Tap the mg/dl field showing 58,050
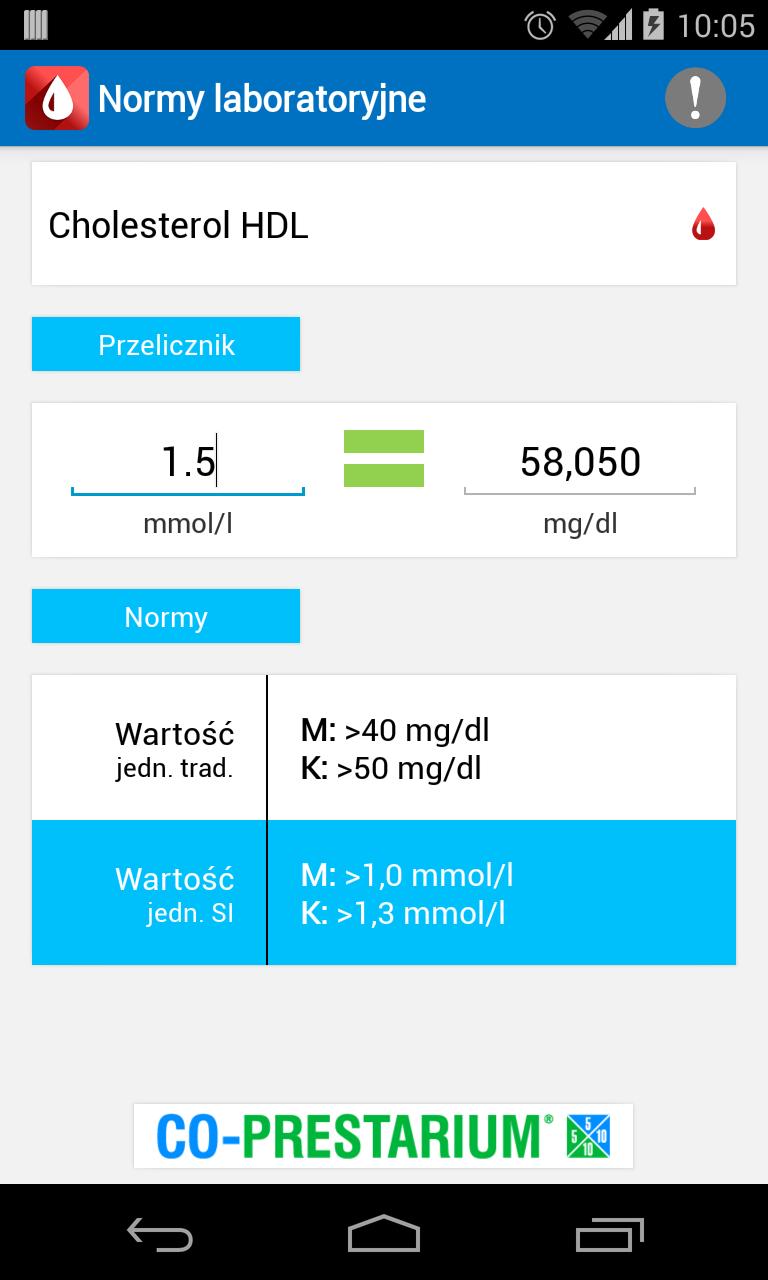 click(x=580, y=460)
